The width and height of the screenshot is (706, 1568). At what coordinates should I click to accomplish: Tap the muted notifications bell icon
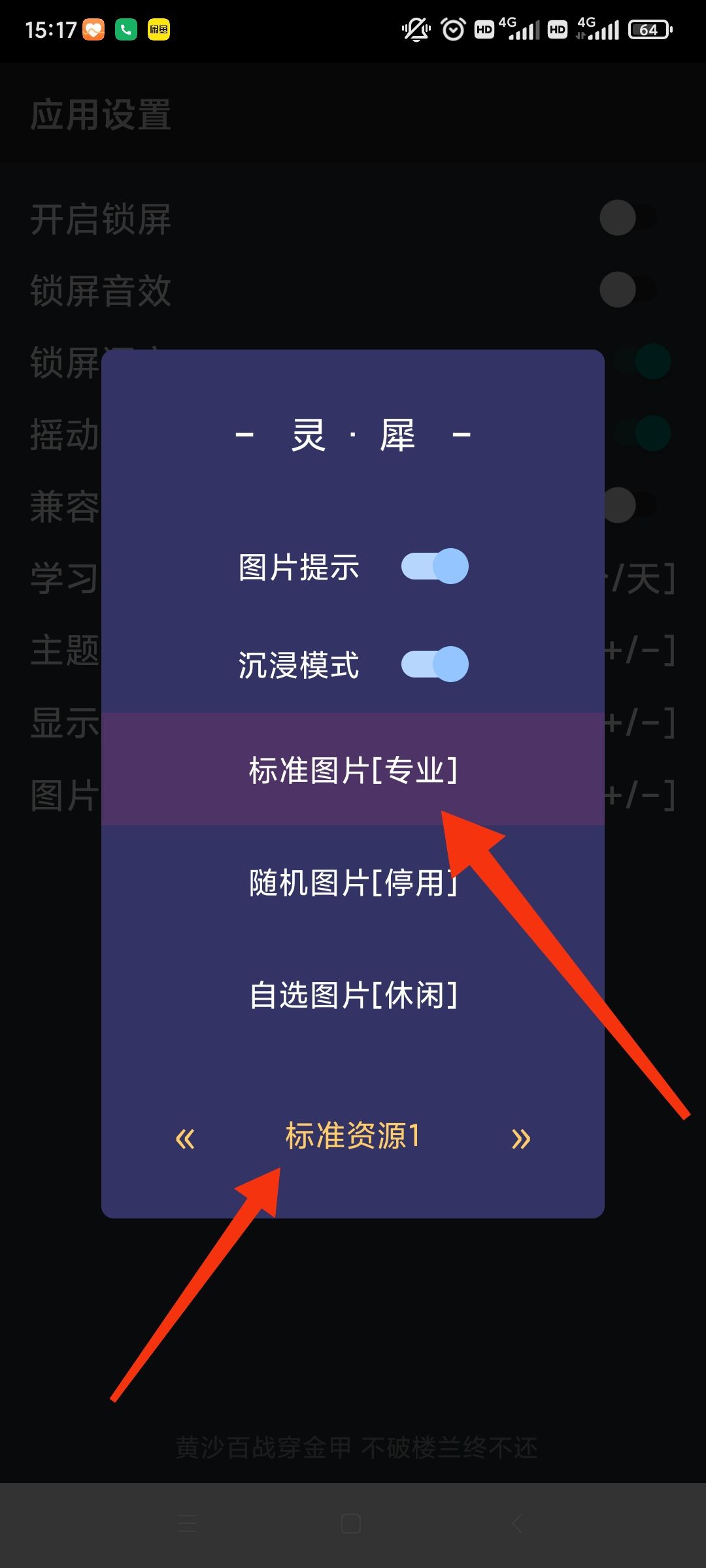pos(416,29)
